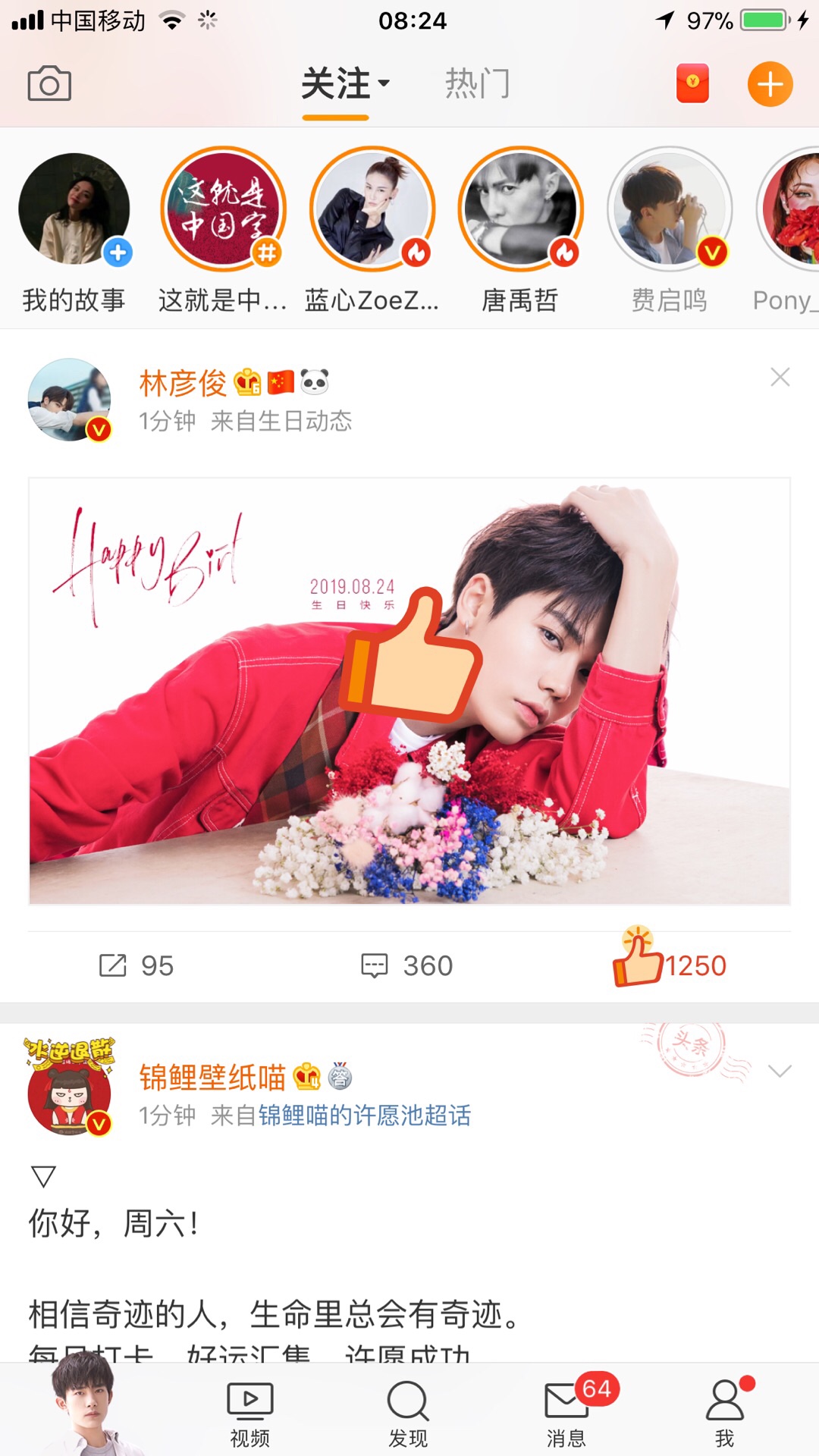The width and height of the screenshot is (819, 1456).
Task: Tap the orange plus compose button
Action: [770, 83]
